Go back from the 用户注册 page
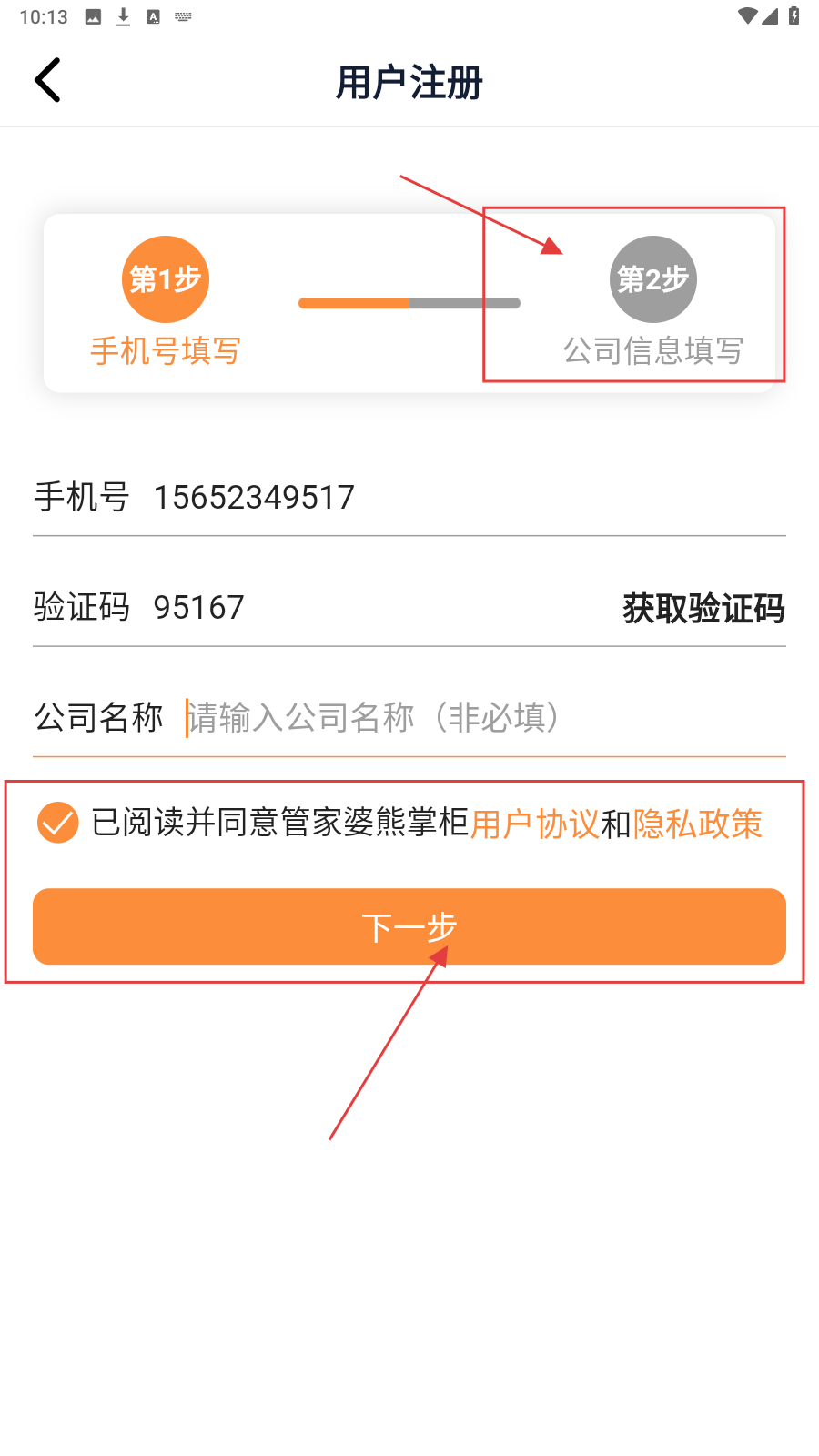The height and width of the screenshot is (1456, 819). click(47, 80)
